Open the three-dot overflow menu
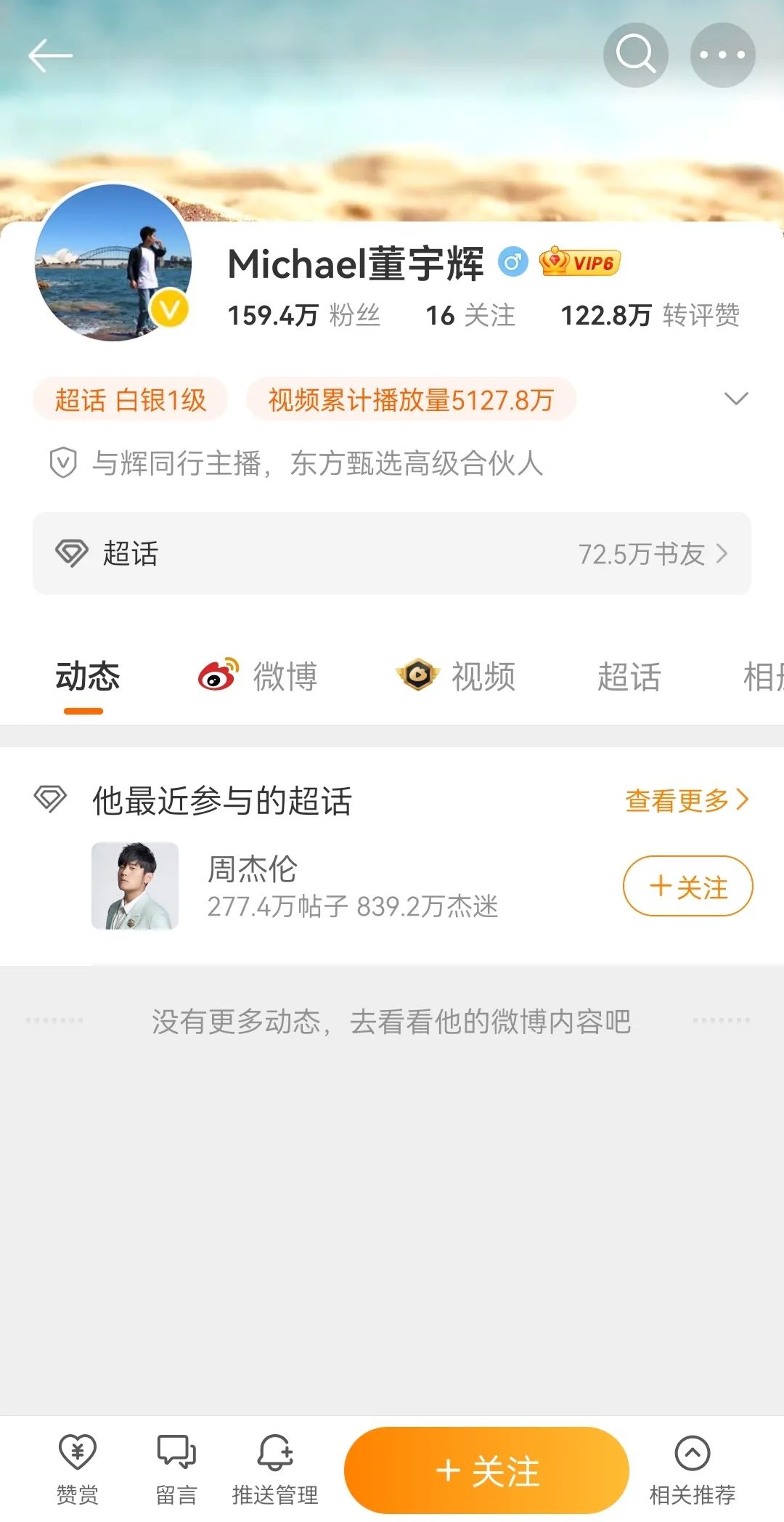The image size is (784, 1522). coord(722,55)
